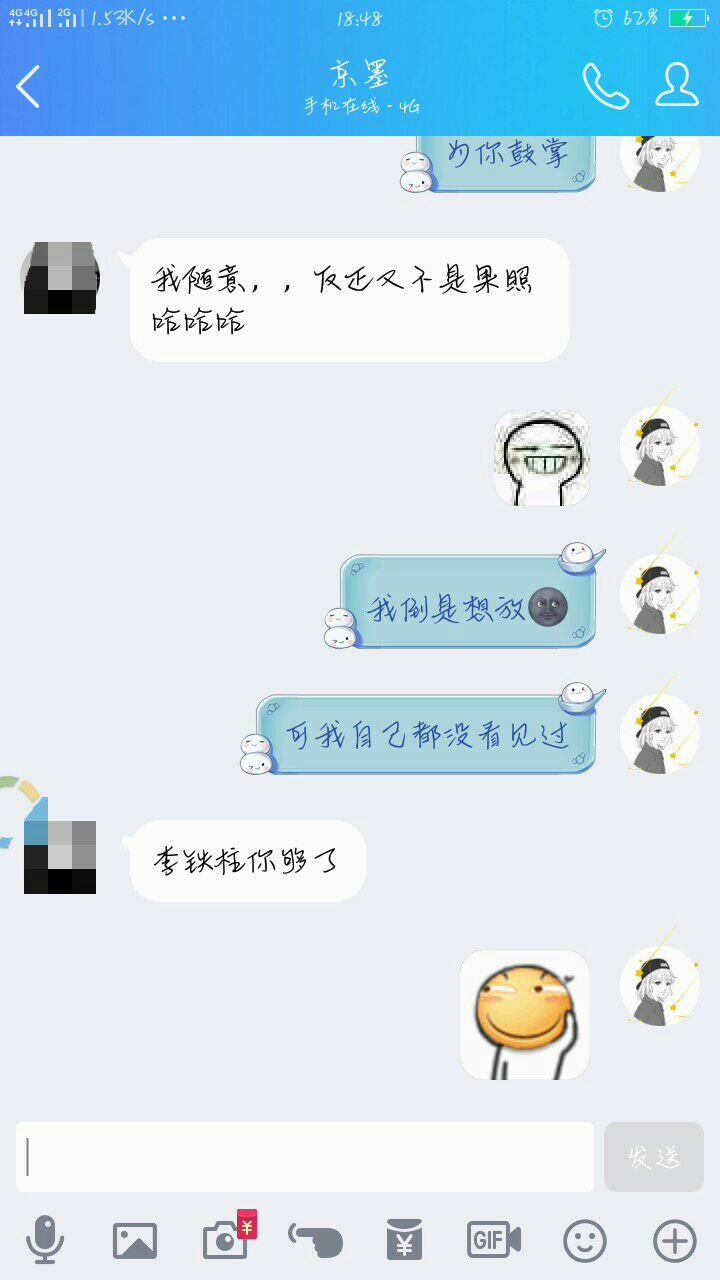Tap the 发送 send button

654,1157
